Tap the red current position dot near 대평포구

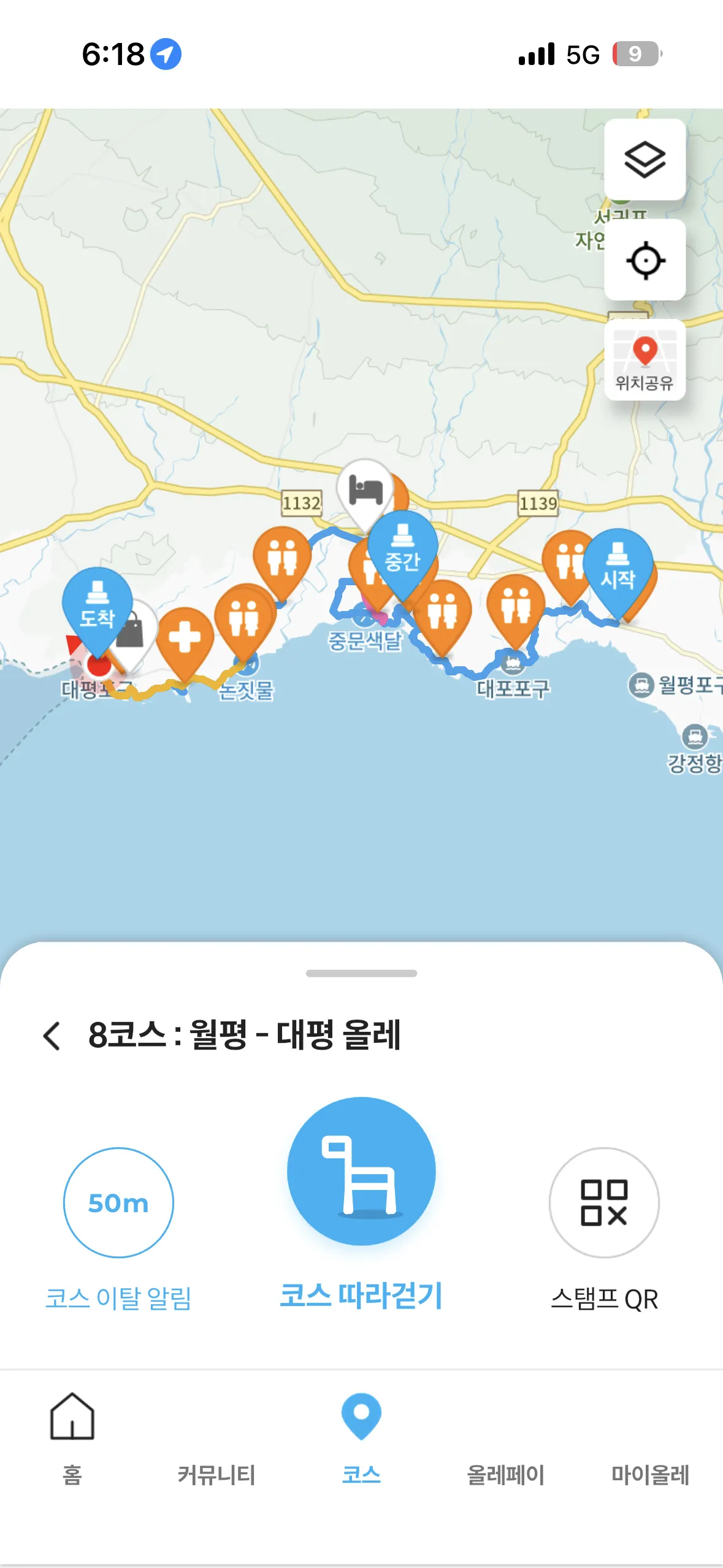click(x=98, y=666)
